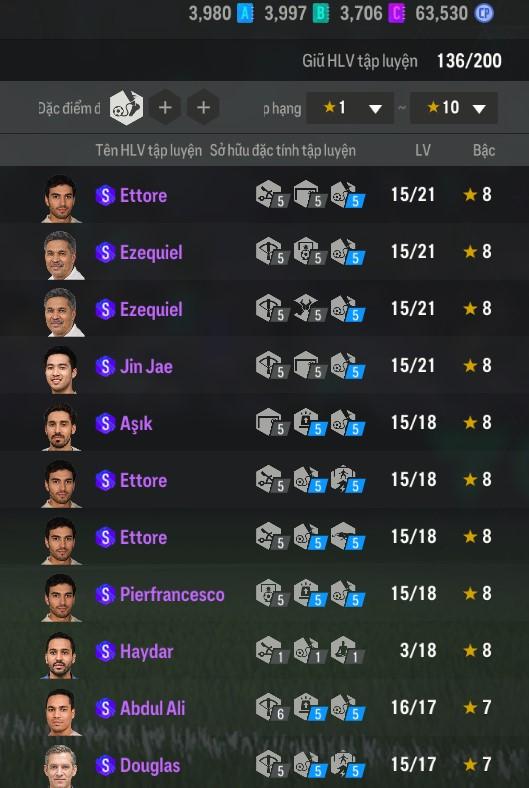The height and width of the screenshot is (788, 529).
Task: Open coach Aşık's row
Action: point(264,423)
